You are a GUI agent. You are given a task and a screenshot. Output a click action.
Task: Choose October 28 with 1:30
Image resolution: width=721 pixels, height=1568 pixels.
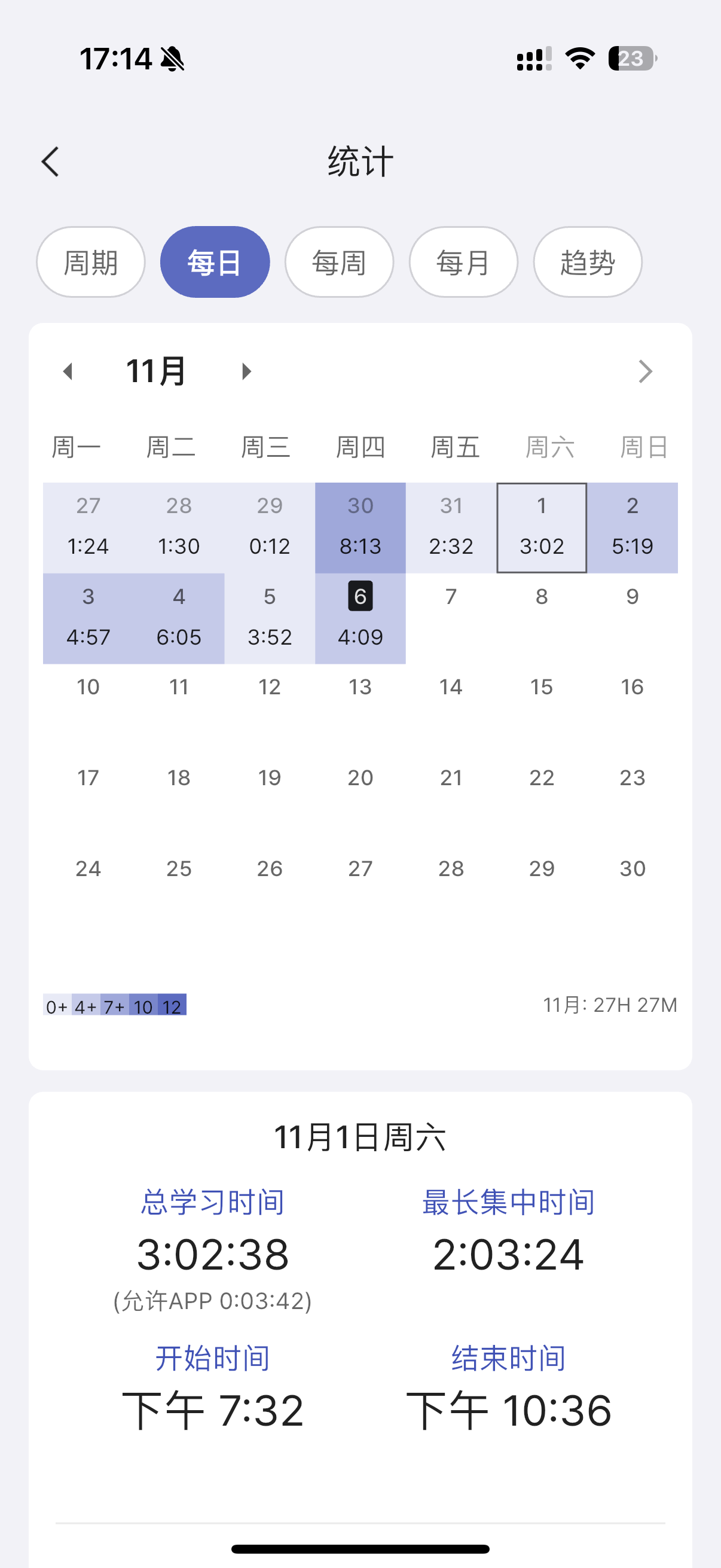click(179, 527)
